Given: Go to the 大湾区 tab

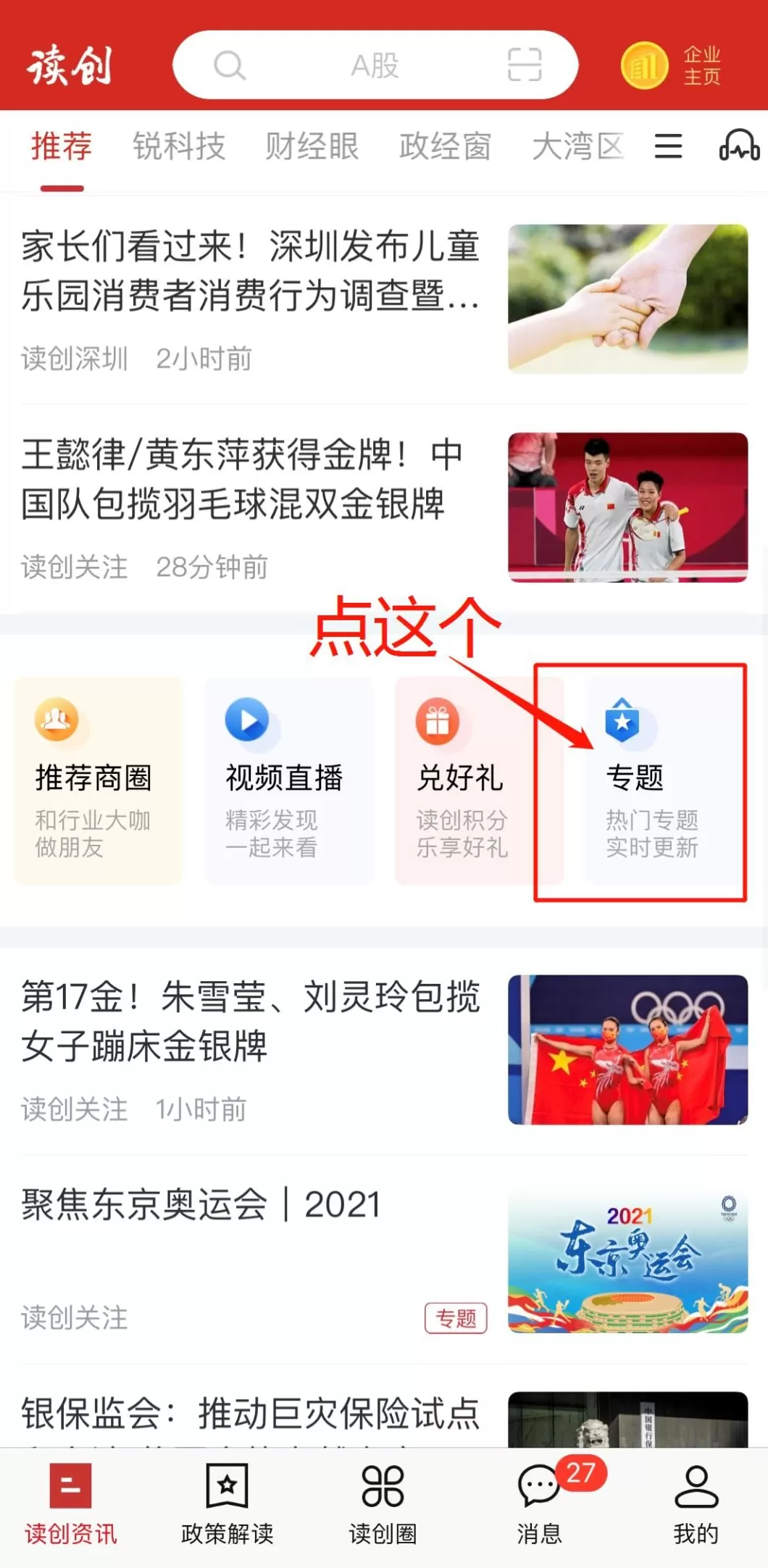Looking at the screenshot, I should click(x=577, y=146).
